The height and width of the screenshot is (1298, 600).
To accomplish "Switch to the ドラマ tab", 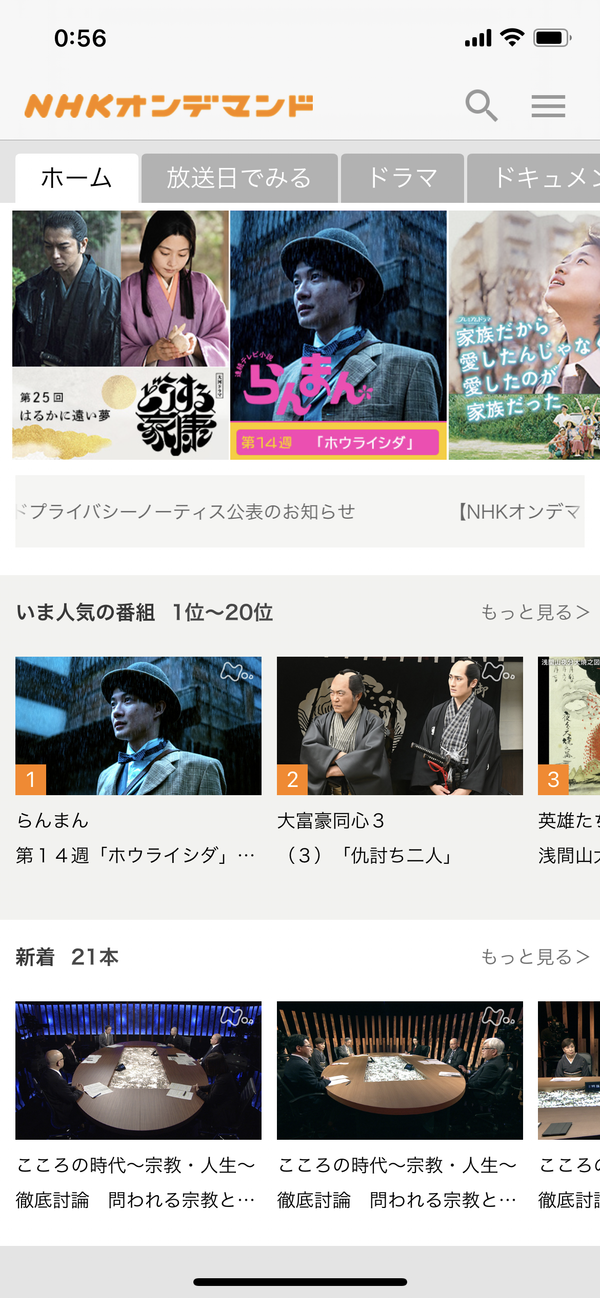I will (402, 179).
